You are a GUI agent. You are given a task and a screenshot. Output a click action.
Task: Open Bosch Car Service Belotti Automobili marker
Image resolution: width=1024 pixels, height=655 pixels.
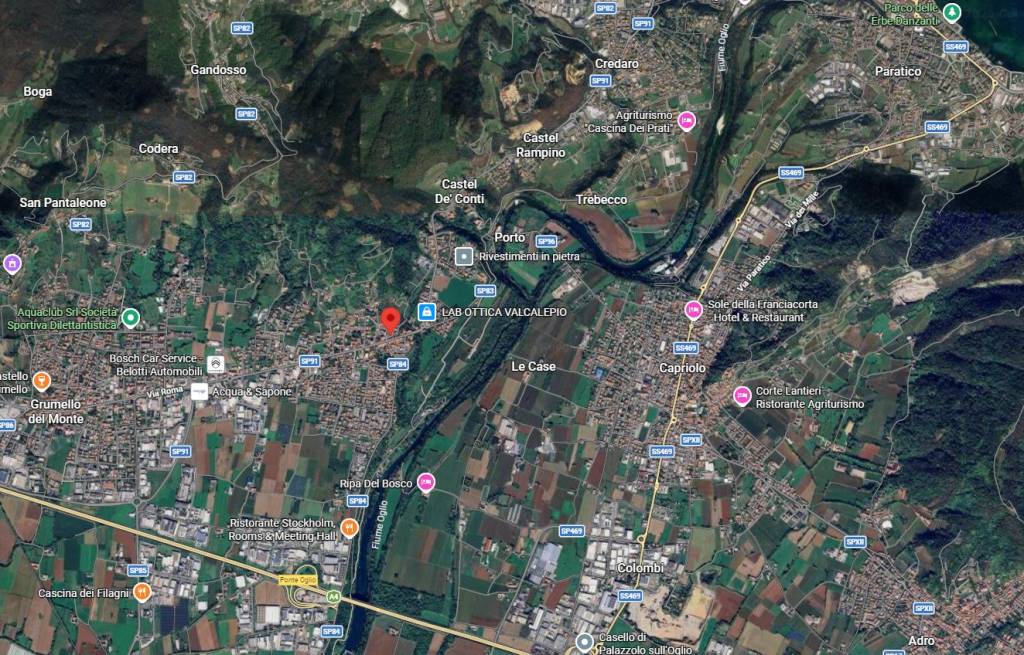tap(214, 362)
